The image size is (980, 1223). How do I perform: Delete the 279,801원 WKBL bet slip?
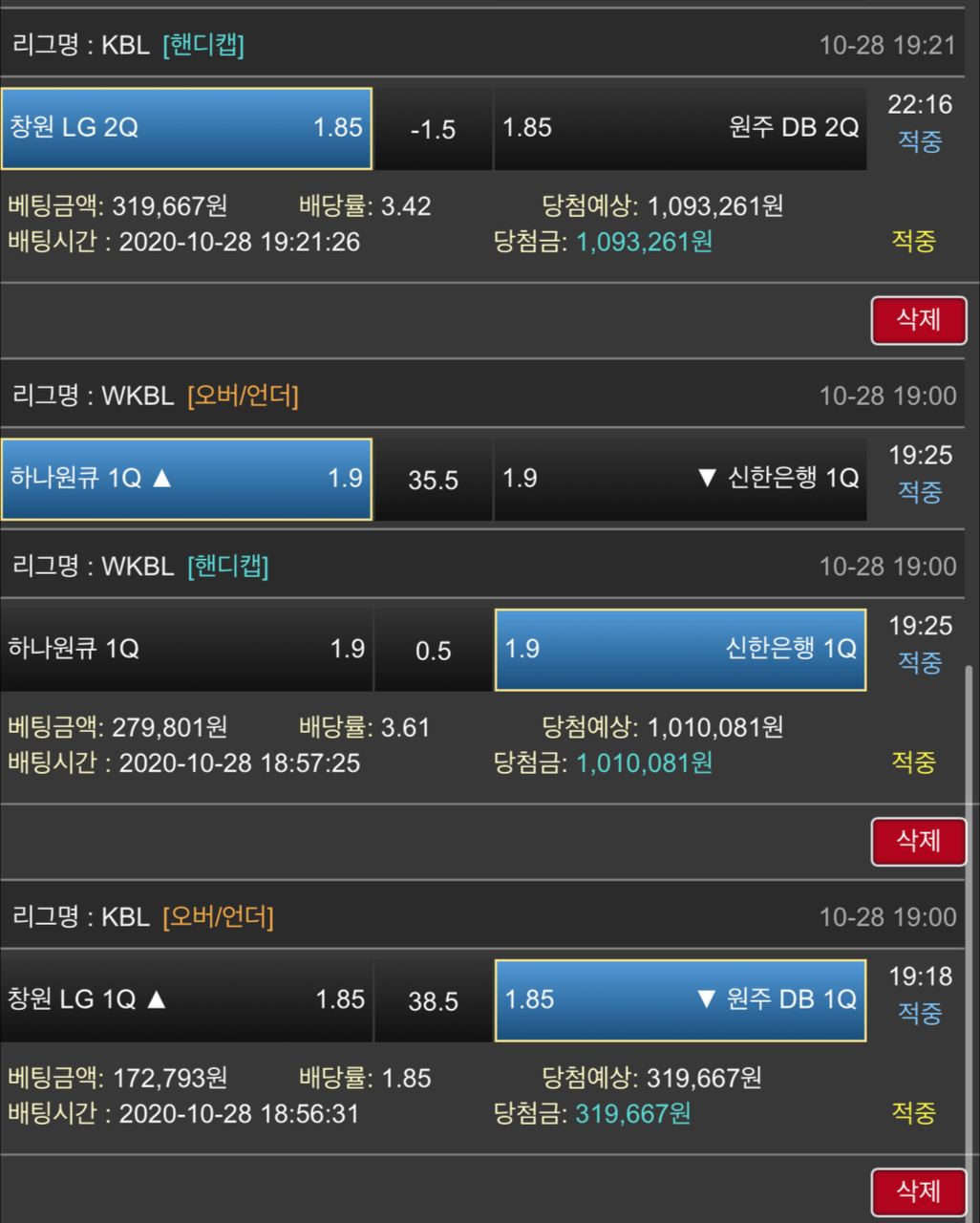click(x=918, y=842)
